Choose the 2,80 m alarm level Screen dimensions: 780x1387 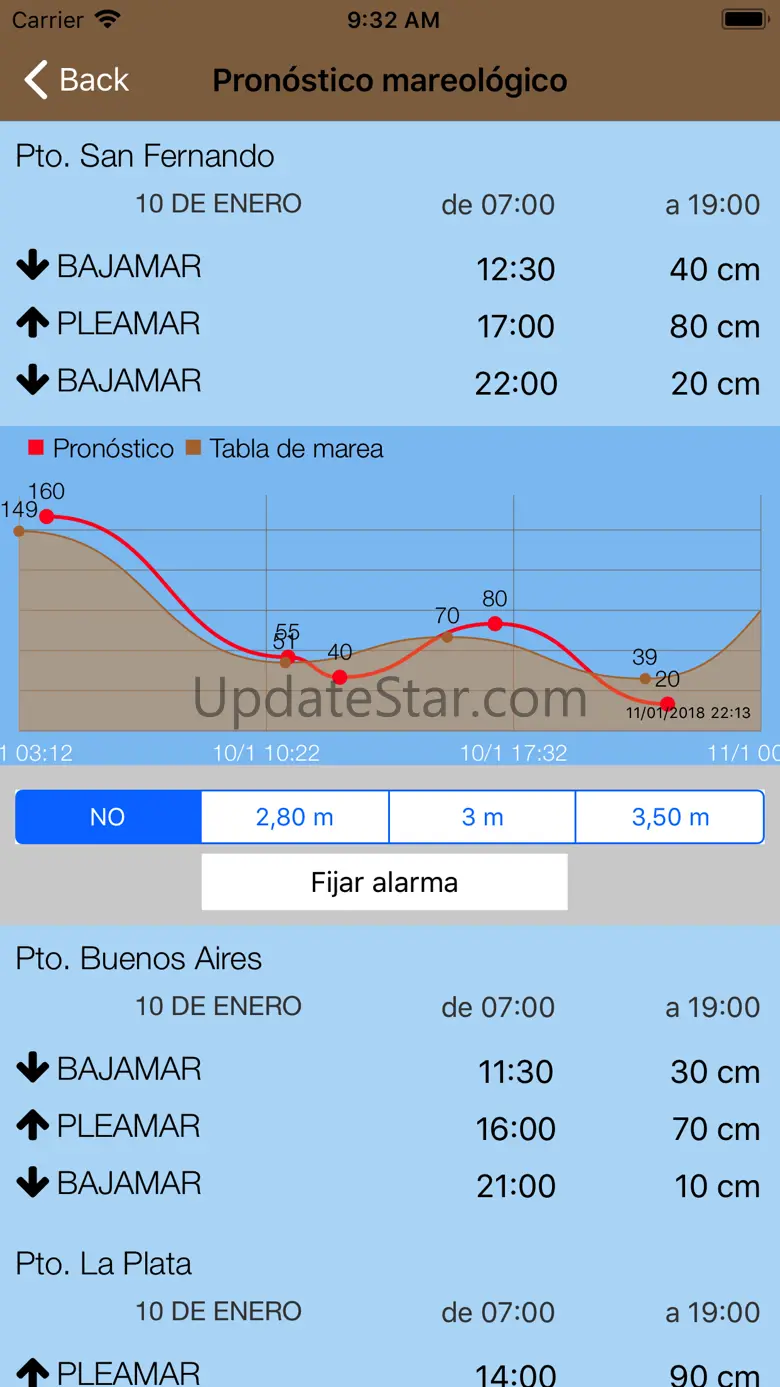click(295, 817)
